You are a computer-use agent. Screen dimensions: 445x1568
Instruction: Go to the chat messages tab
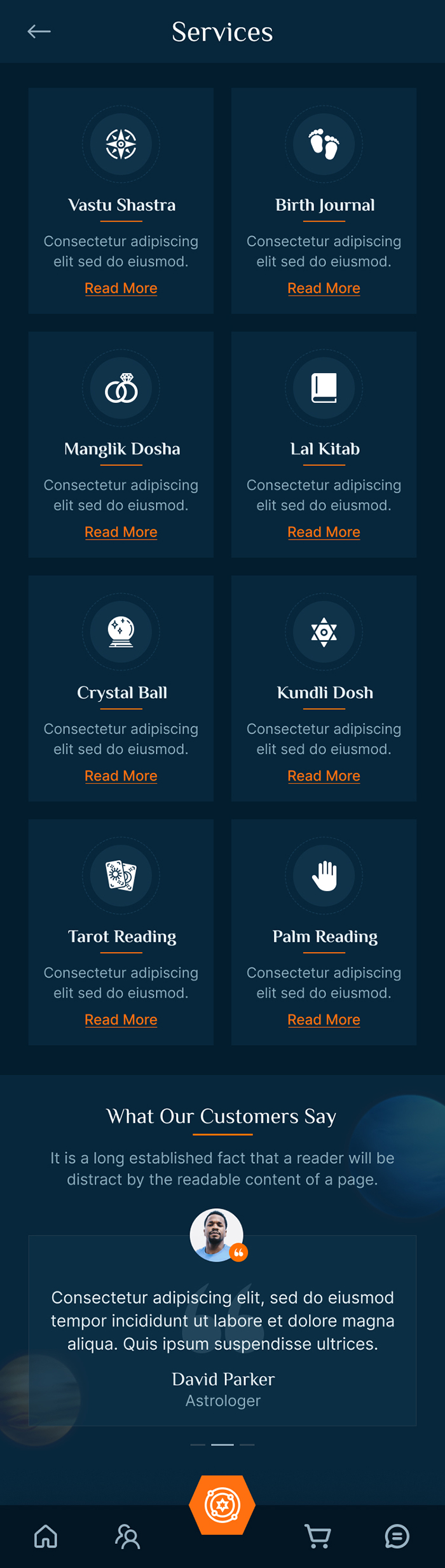click(397, 1536)
